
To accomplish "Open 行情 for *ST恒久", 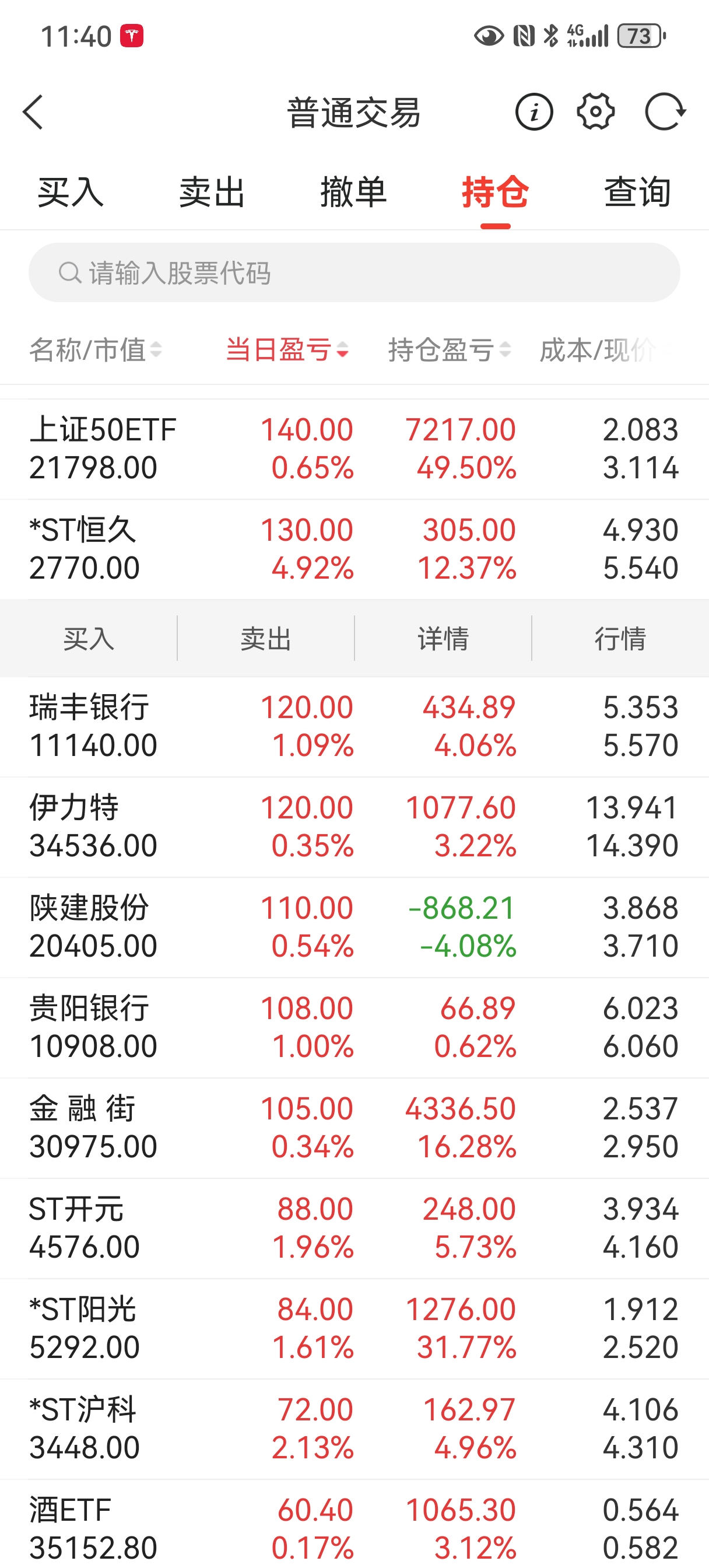I will click(620, 639).
